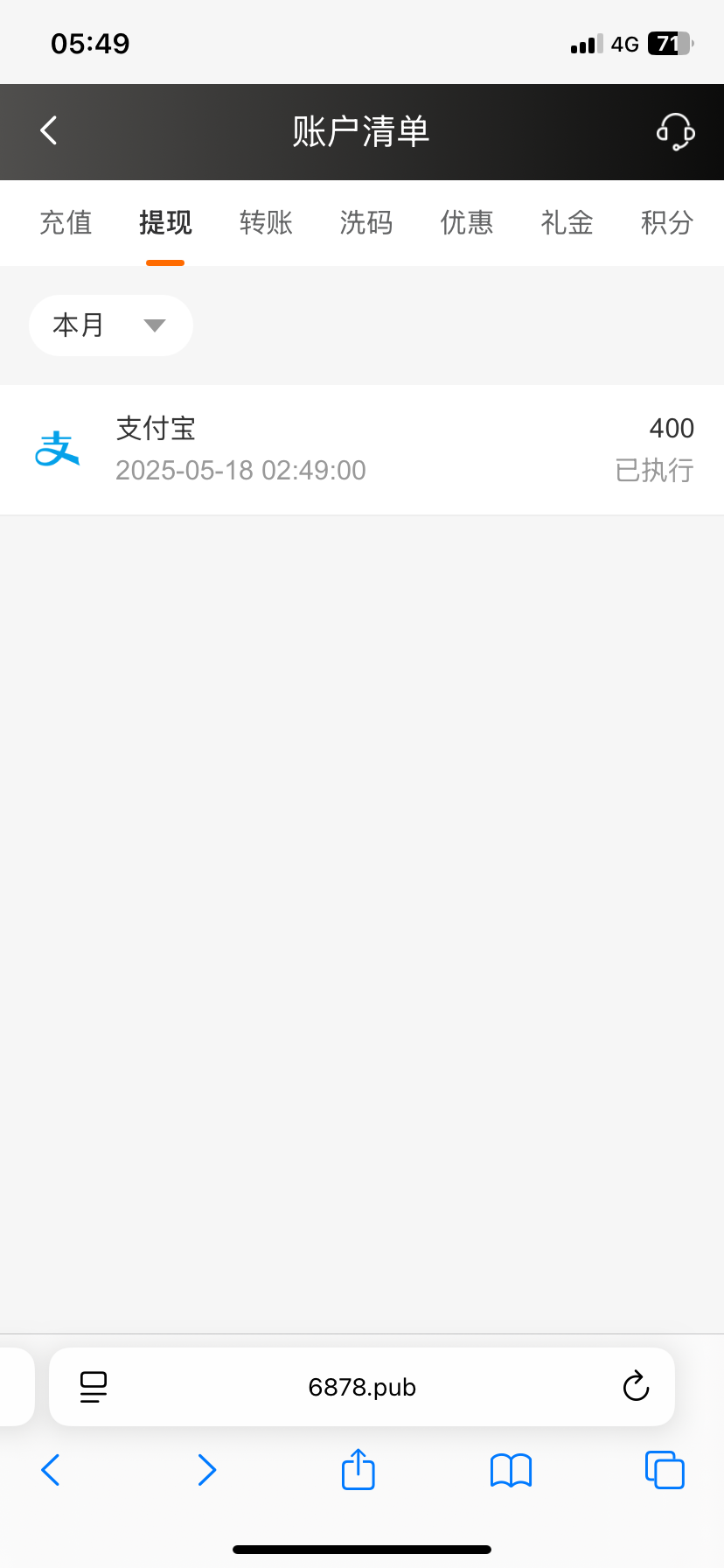The width and height of the screenshot is (724, 1568).
Task: Switch to the 优惠 tab
Action: [467, 223]
